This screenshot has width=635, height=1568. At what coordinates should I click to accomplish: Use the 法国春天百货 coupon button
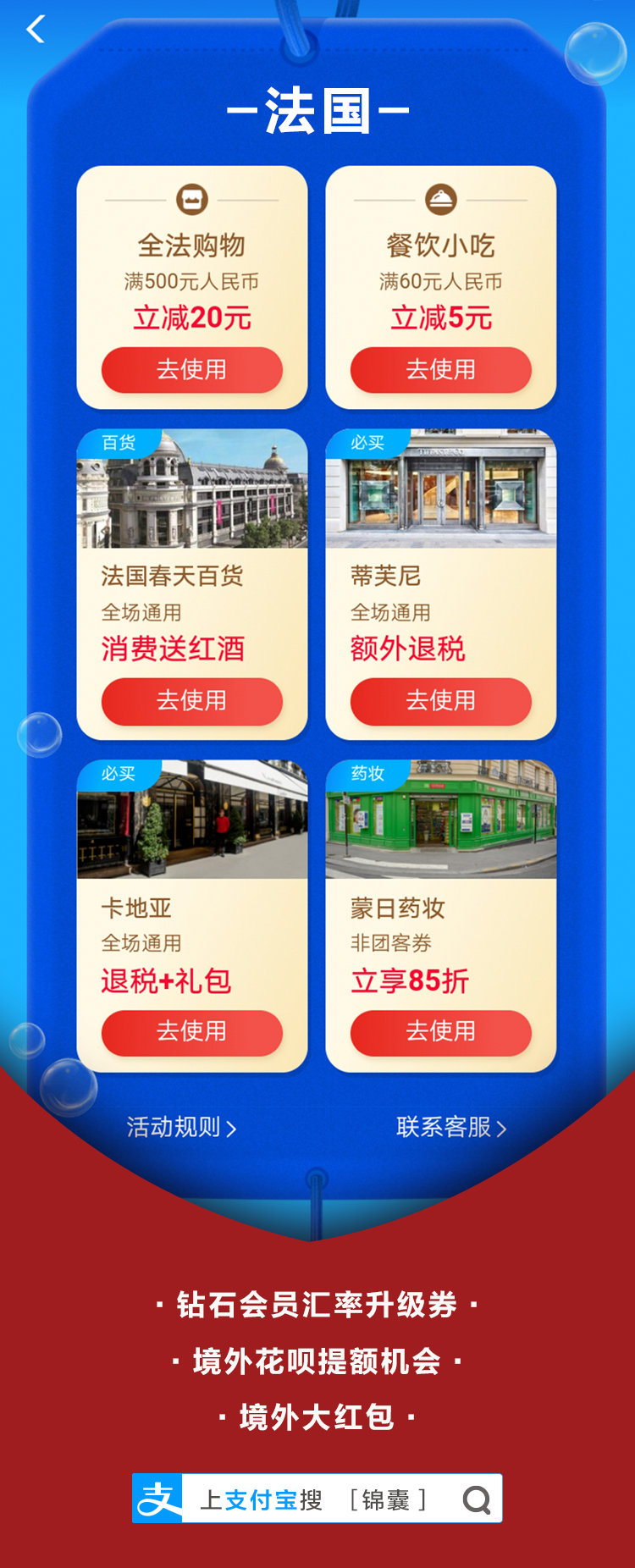193,702
